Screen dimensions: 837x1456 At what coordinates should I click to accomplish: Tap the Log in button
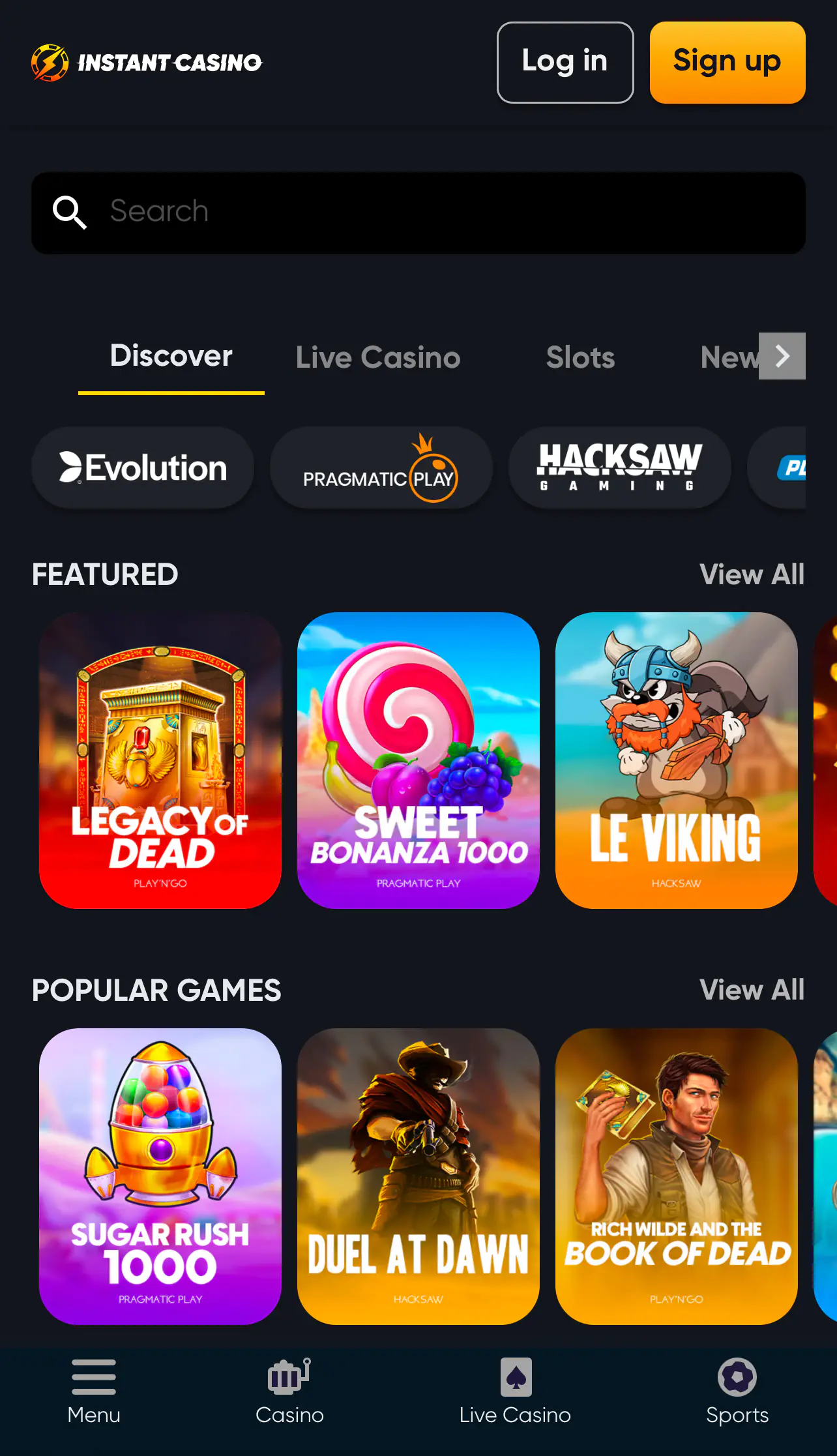[565, 63]
